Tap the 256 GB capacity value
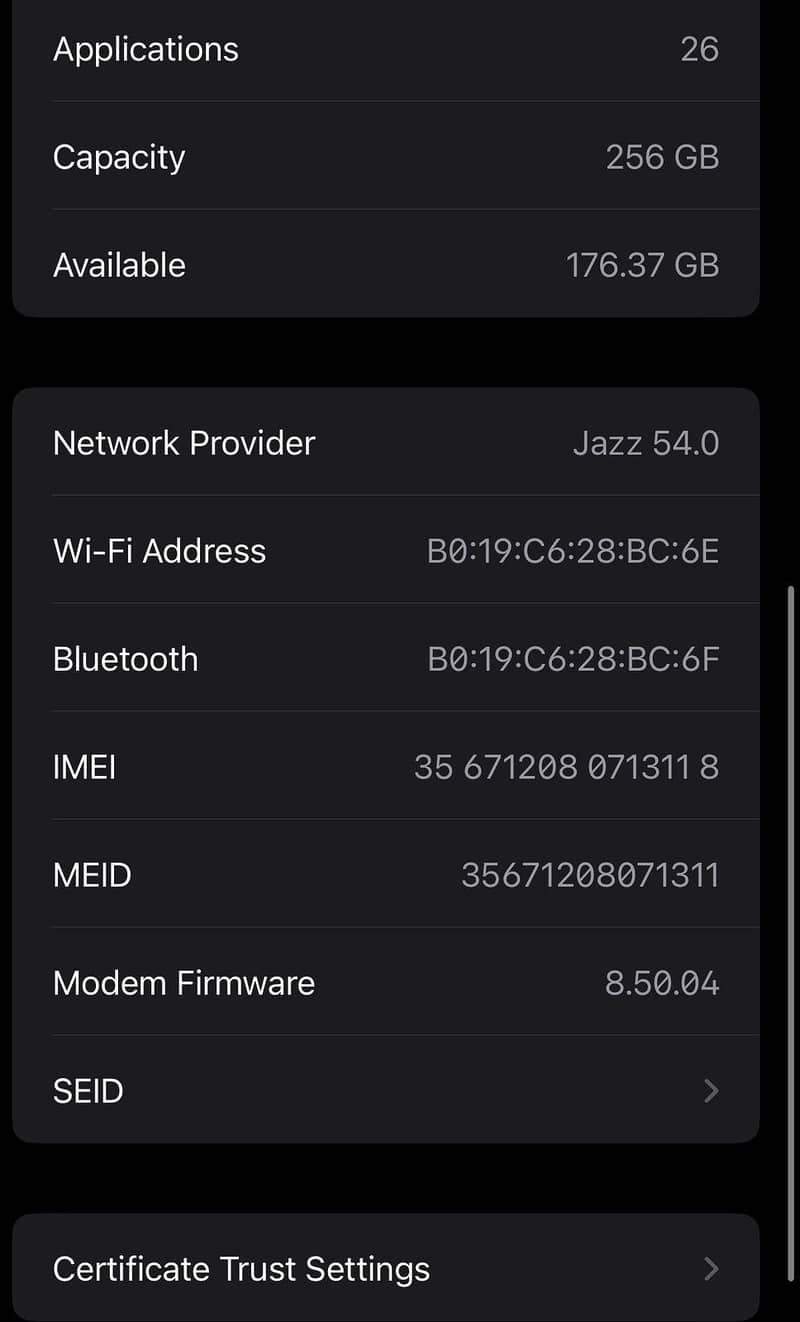The image size is (800, 1322). click(662, 156)
